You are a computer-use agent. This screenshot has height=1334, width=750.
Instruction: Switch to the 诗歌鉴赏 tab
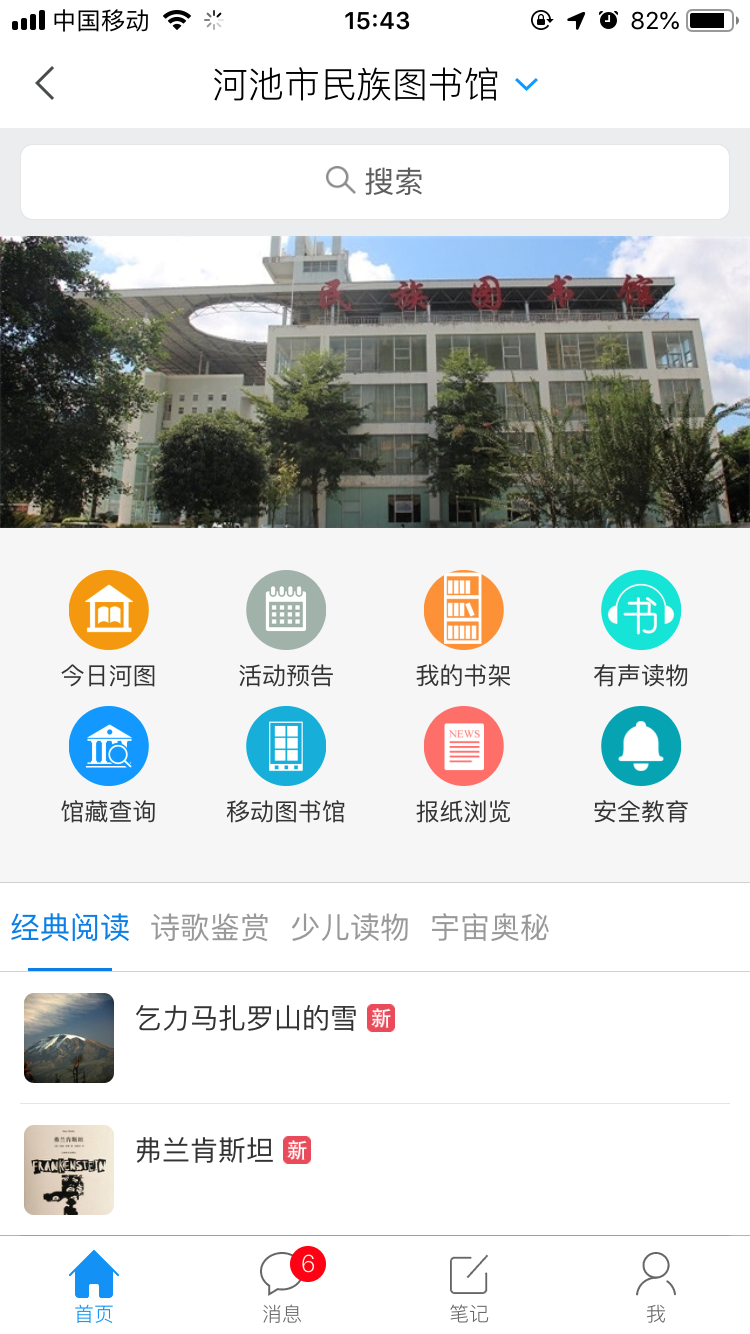pos(210,928)
